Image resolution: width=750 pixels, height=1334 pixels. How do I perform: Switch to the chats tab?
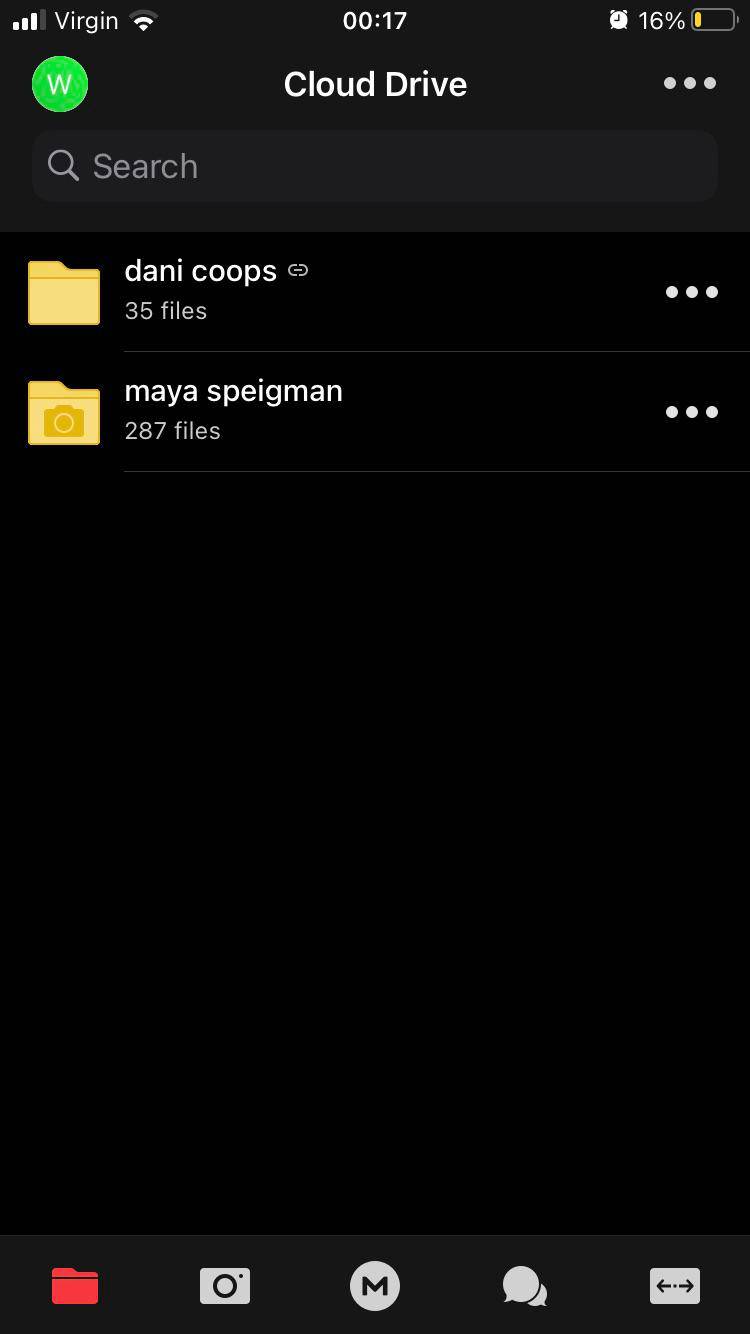(525, 1286)
